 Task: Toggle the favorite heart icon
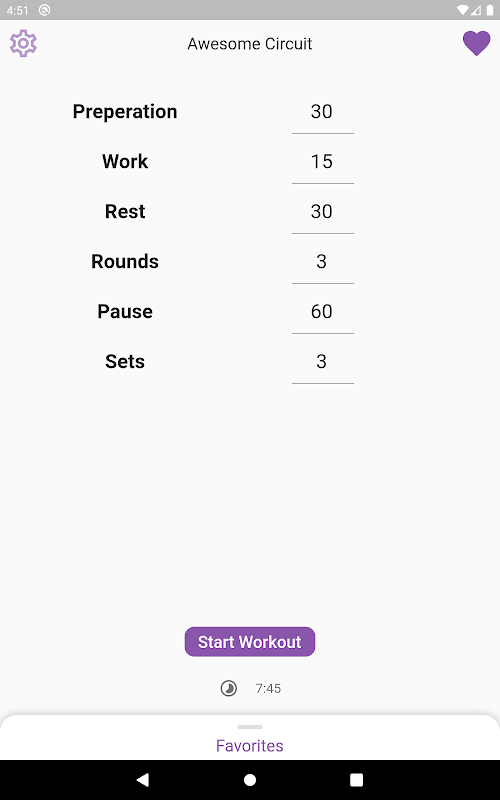click(x=476, y=43)
